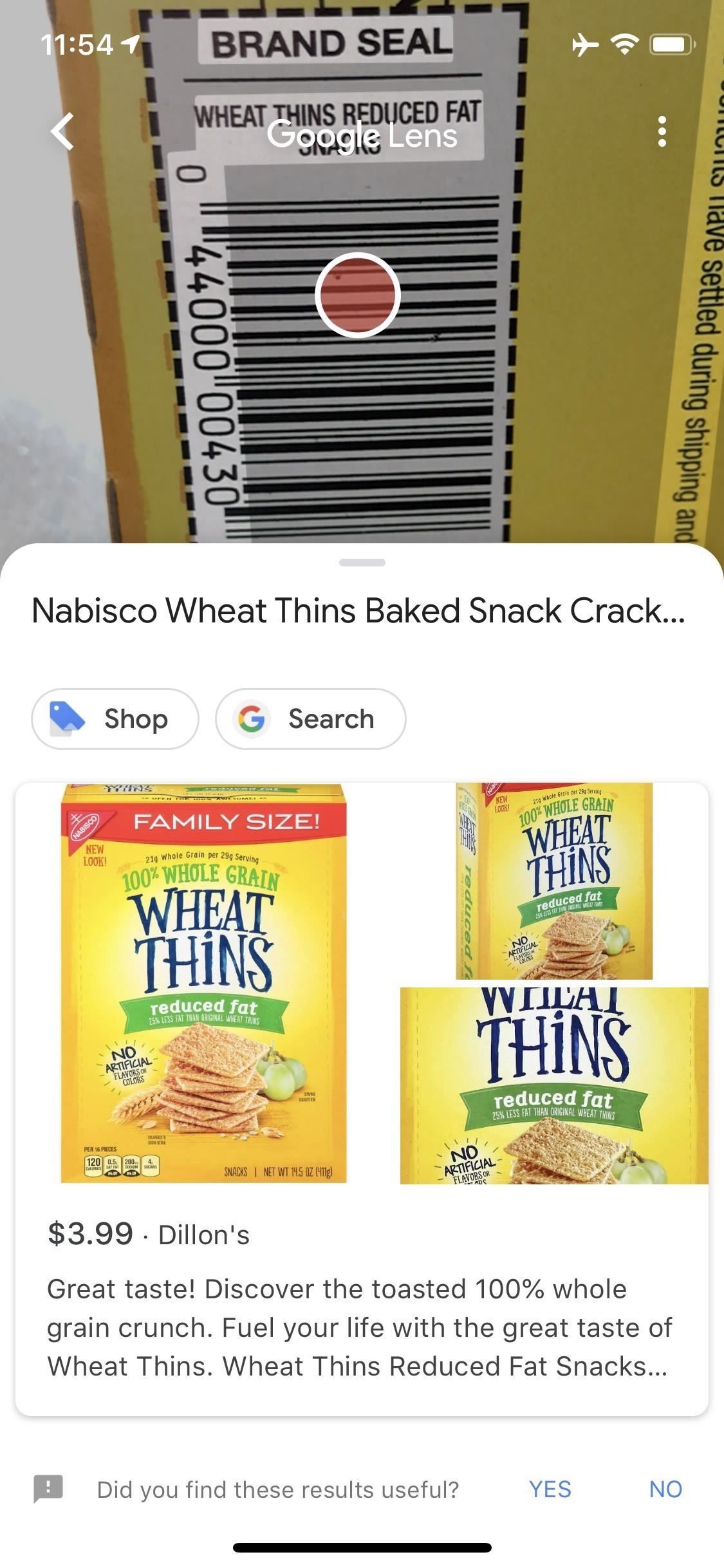
Task: Answer NO to results being useful
Action: pyautogui.click(x=665, y=1488)
